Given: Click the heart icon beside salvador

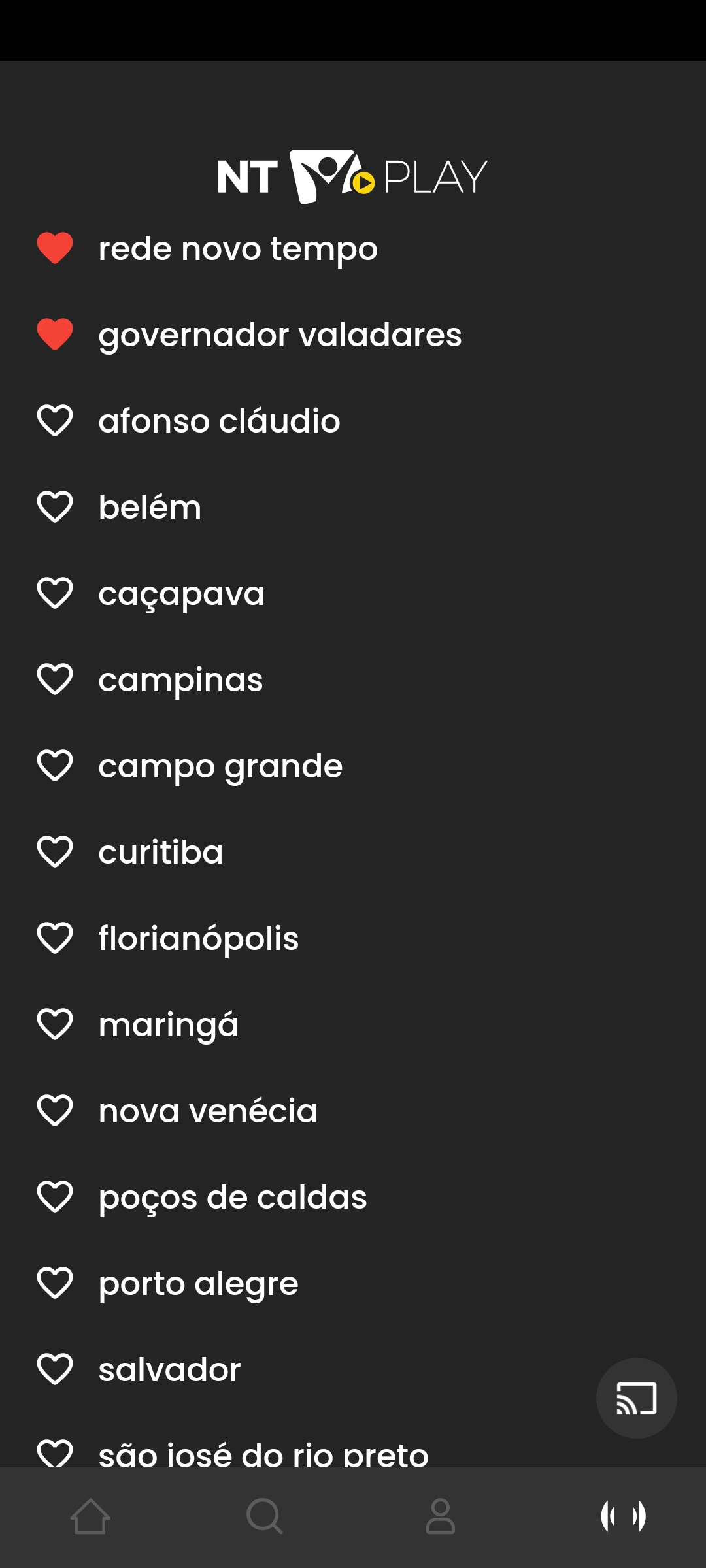Looking at the screenshot, I should coord(56,1369).
